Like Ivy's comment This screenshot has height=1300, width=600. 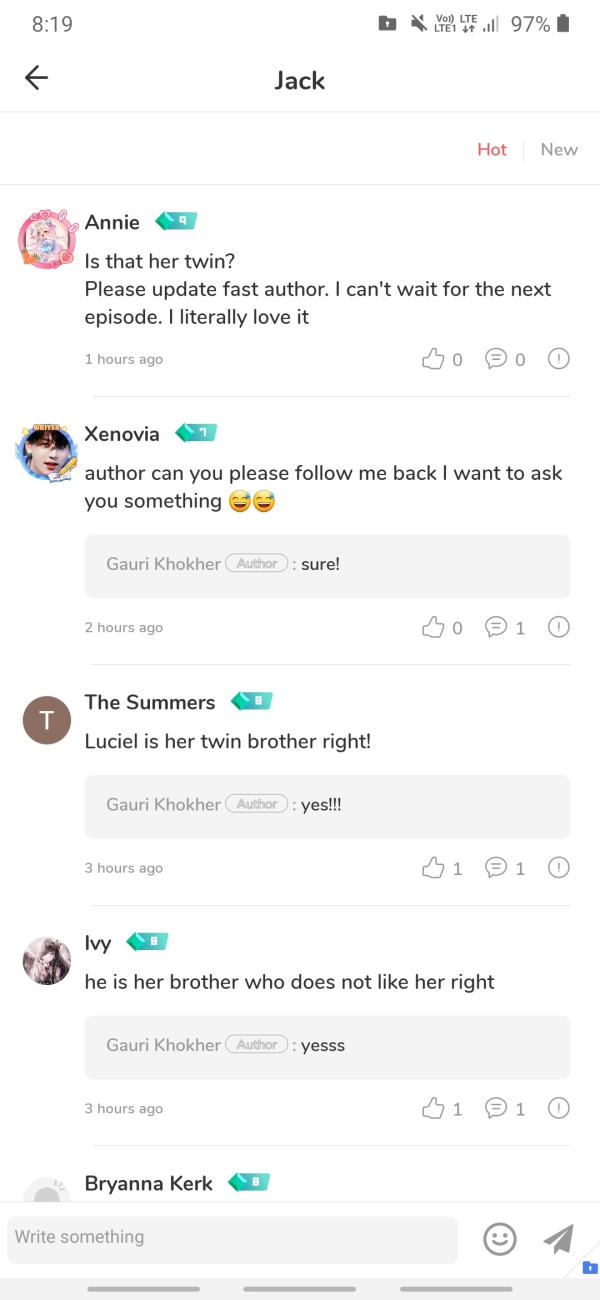pyautogui.click(x=433, y=1108)
